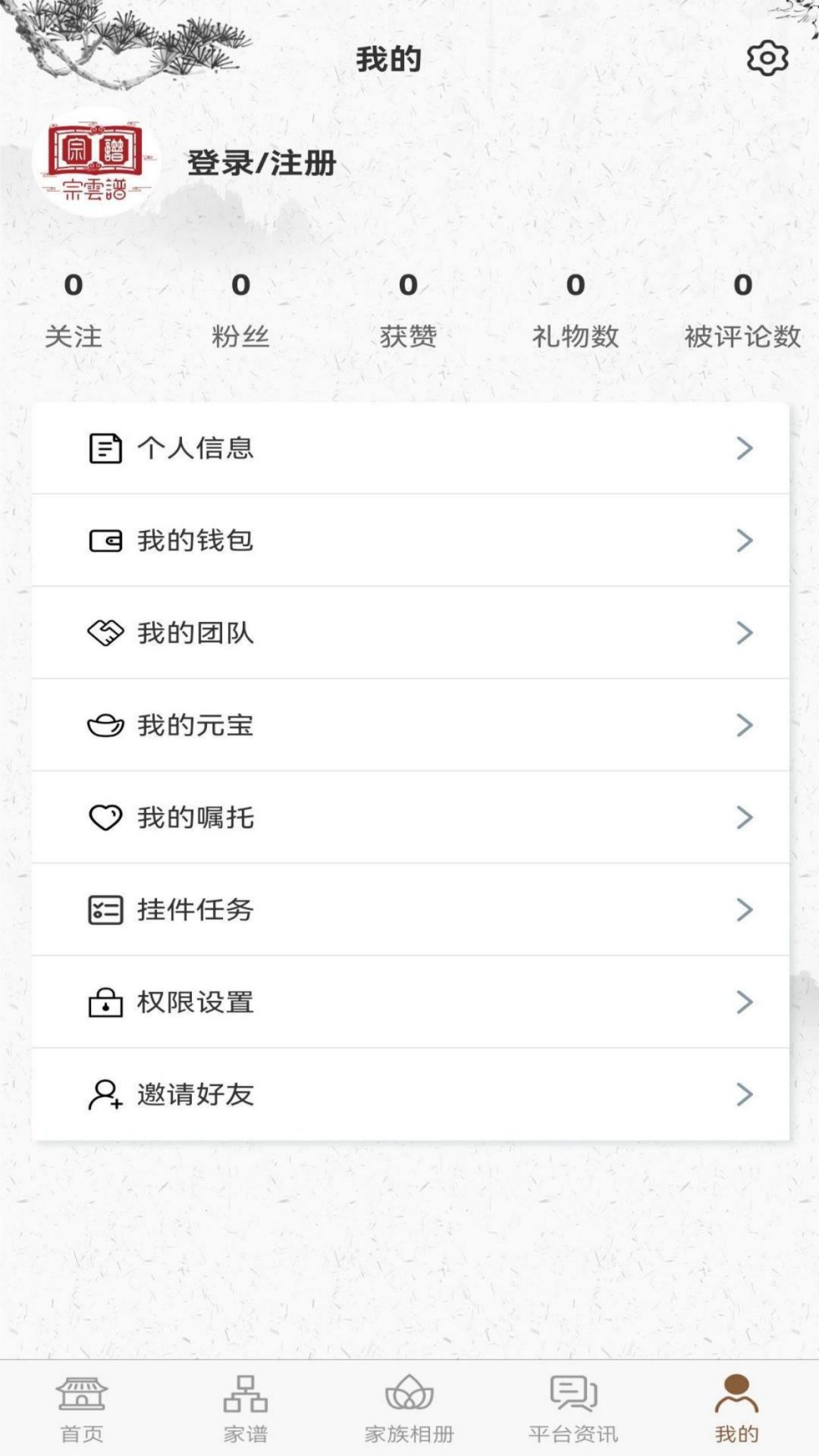Screen dimensions: 819x1456
Task: Open settings via the gear icon
Action: point(768,58)
